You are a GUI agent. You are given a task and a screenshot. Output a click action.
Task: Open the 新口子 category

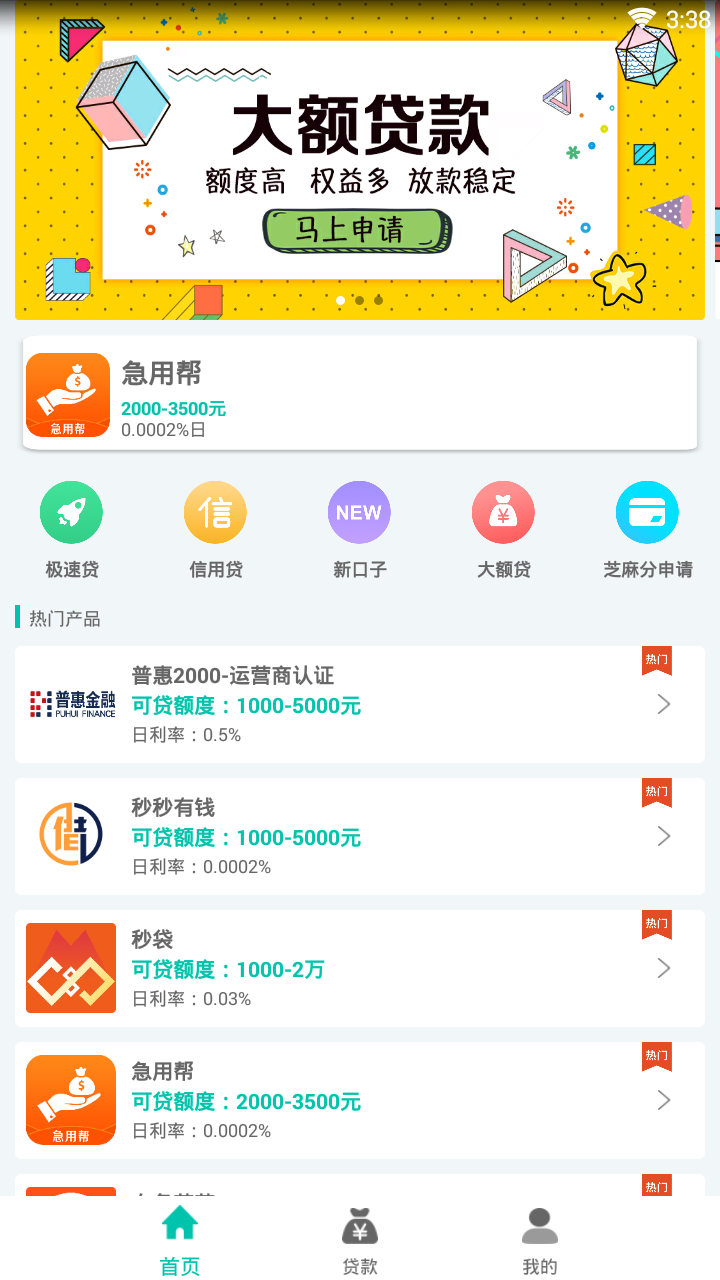(359, 530)
